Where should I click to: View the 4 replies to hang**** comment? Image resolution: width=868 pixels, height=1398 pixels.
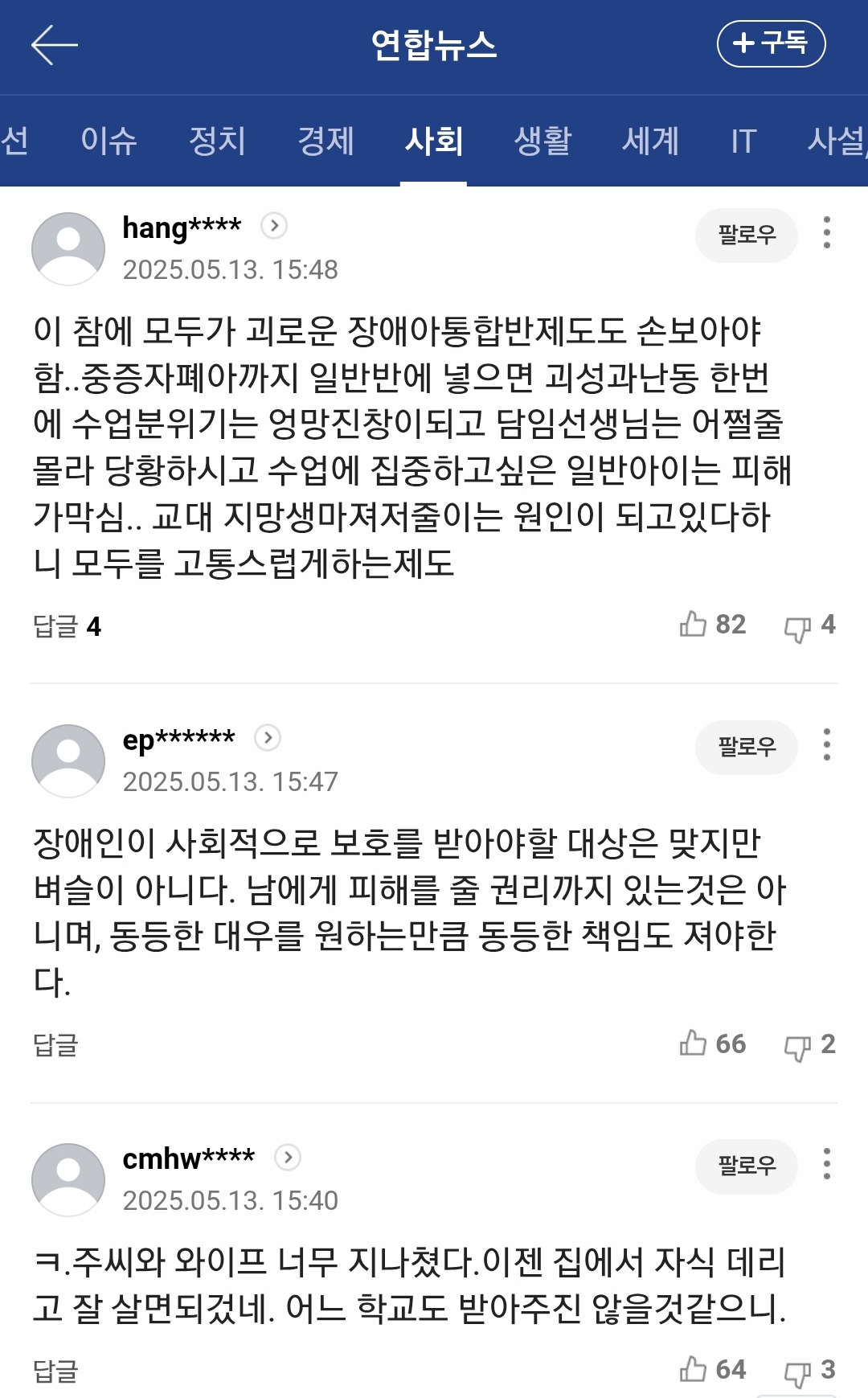pyautogui.click(x=67, y=626)
